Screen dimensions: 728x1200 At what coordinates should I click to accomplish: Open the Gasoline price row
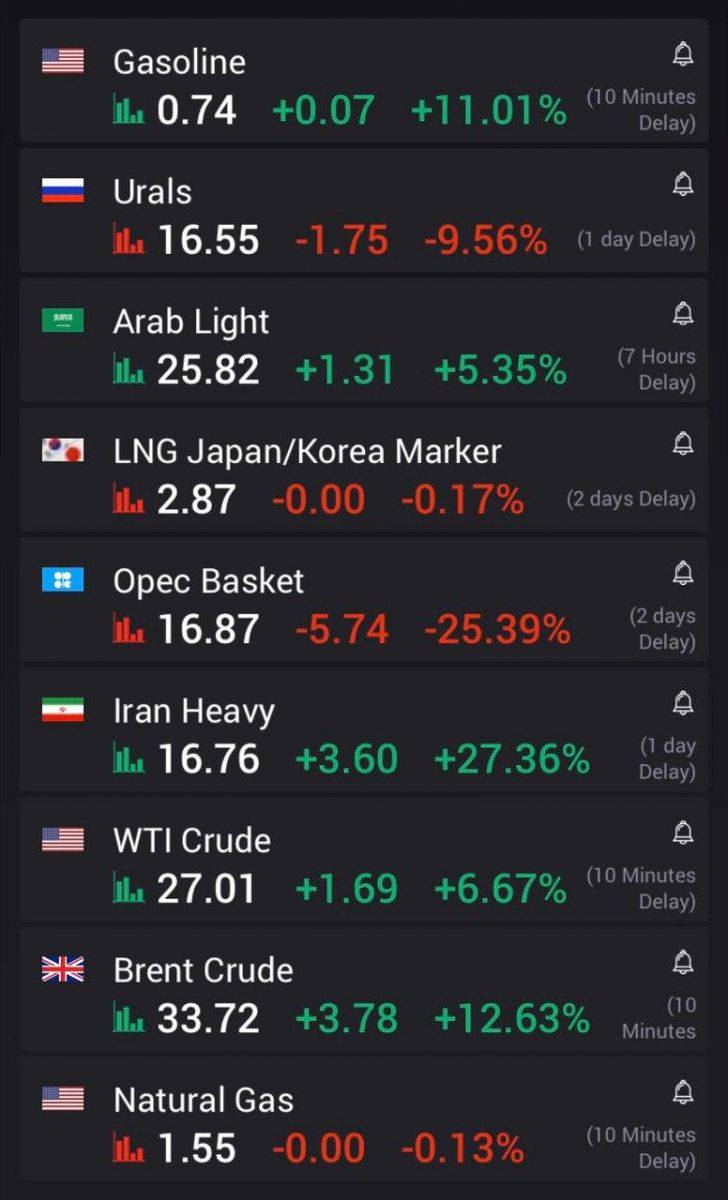pos(364,81)
